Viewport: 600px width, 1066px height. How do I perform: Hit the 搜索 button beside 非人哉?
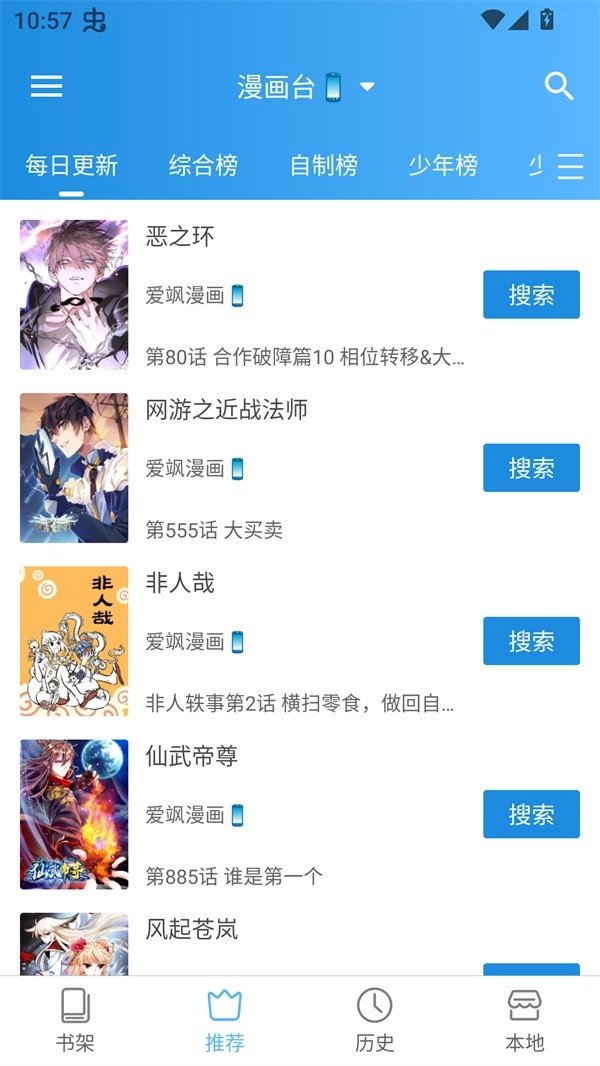tap(531, 641)
